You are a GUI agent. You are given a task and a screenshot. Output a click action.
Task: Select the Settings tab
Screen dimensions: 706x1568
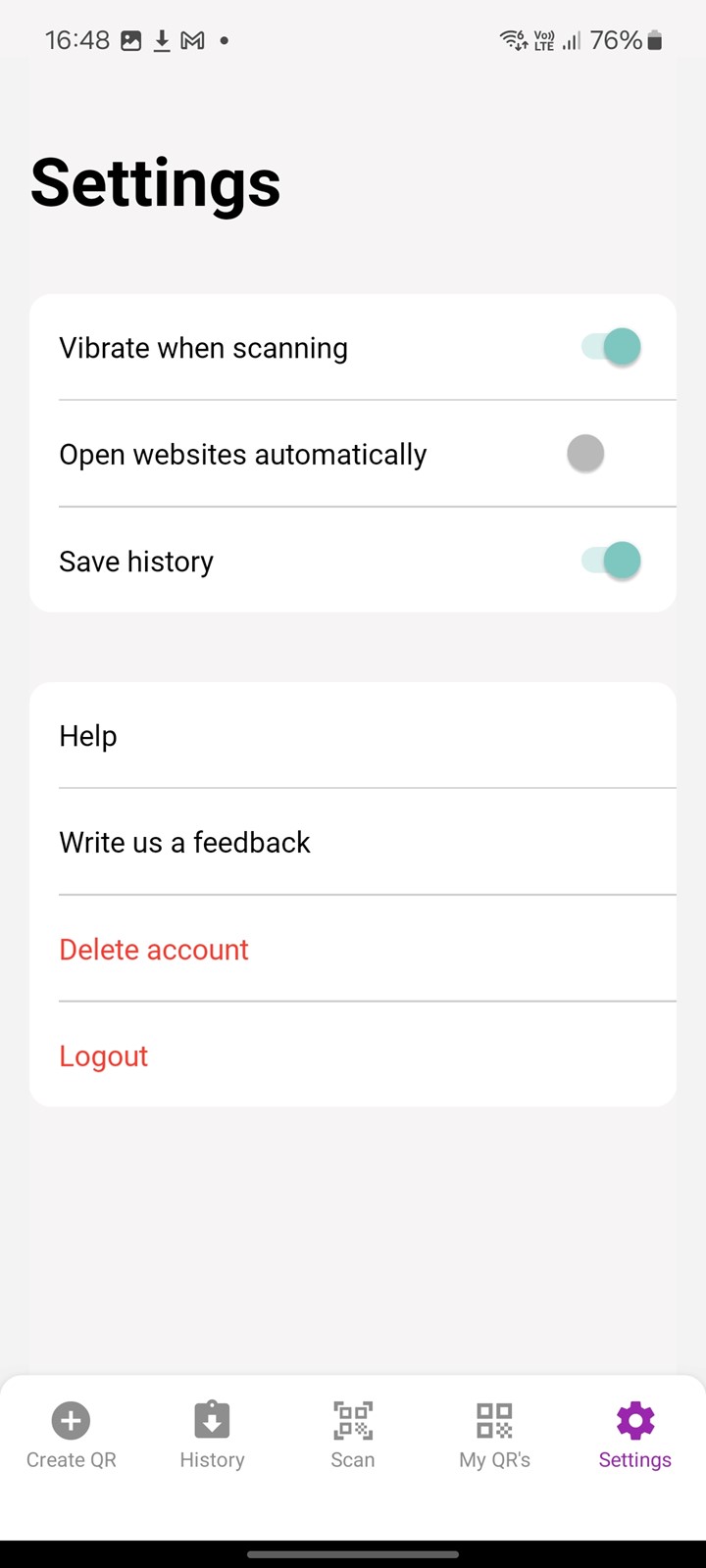coord(635,1435)
